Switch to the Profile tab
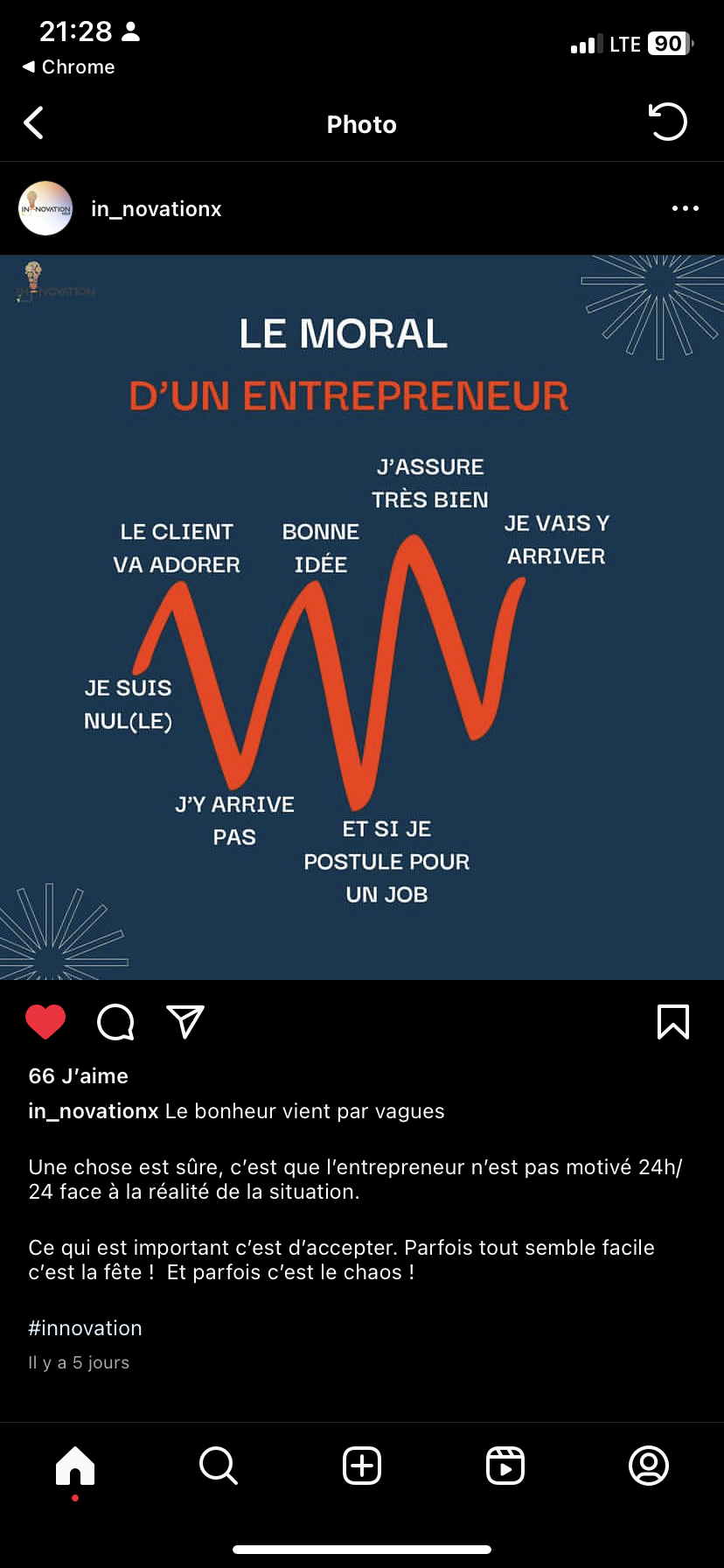724x1568 pixels. coord(648,1466)
